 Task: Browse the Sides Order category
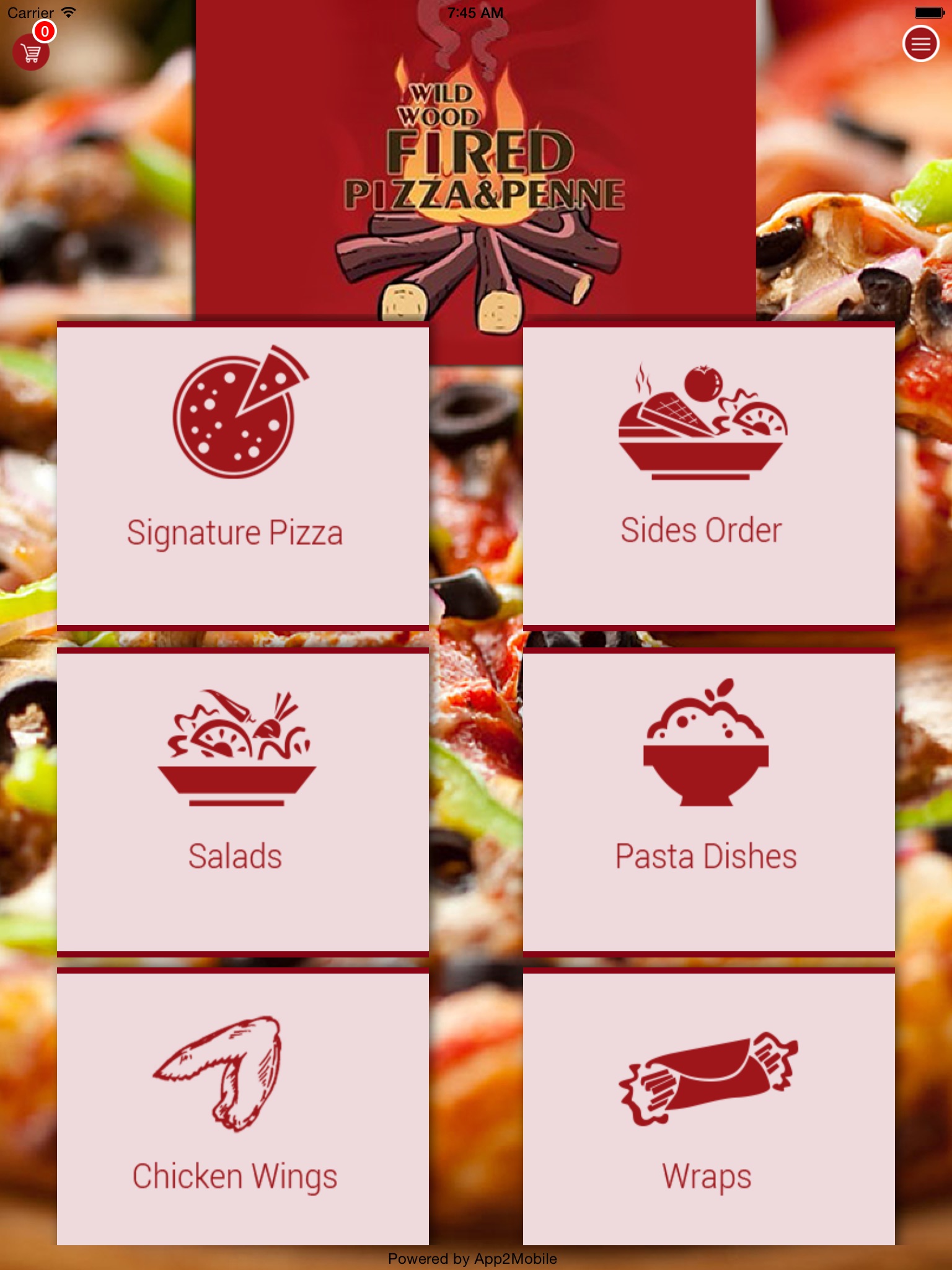(708, 476)
